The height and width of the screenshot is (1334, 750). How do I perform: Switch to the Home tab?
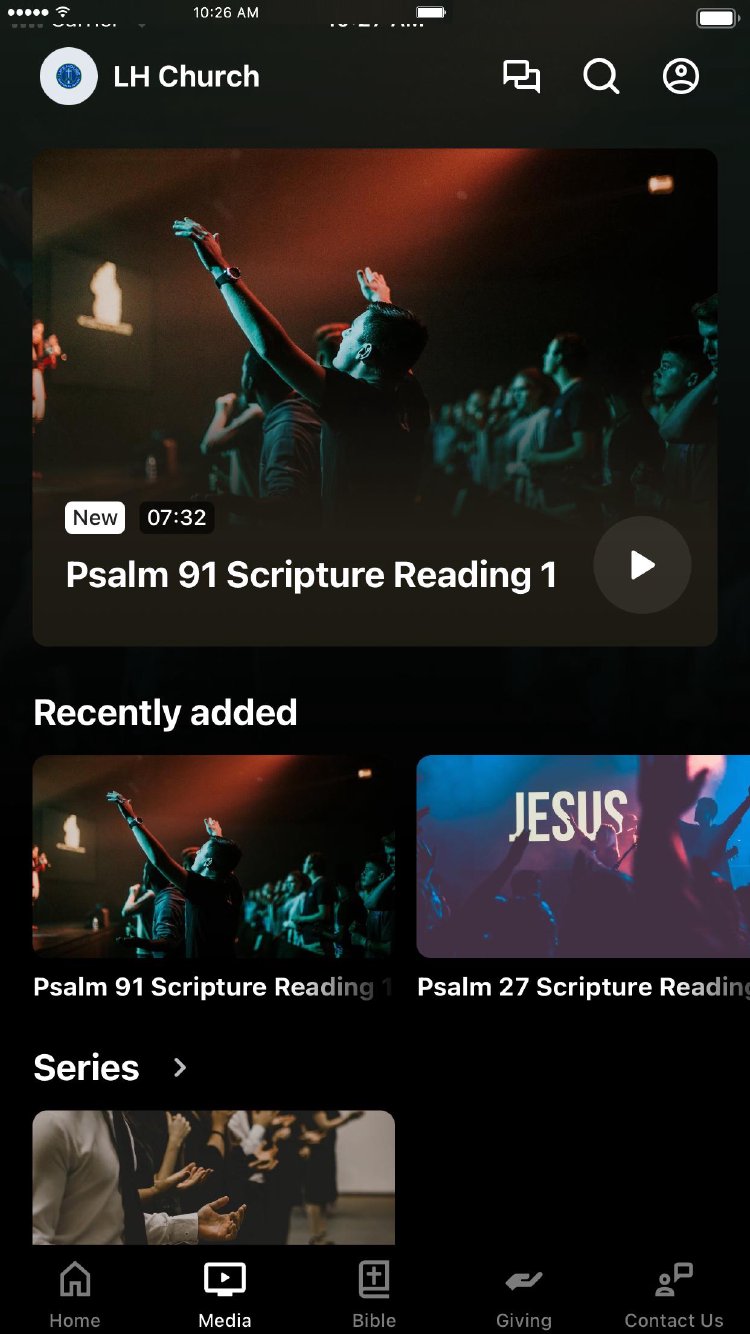[x=75, y=1294]
